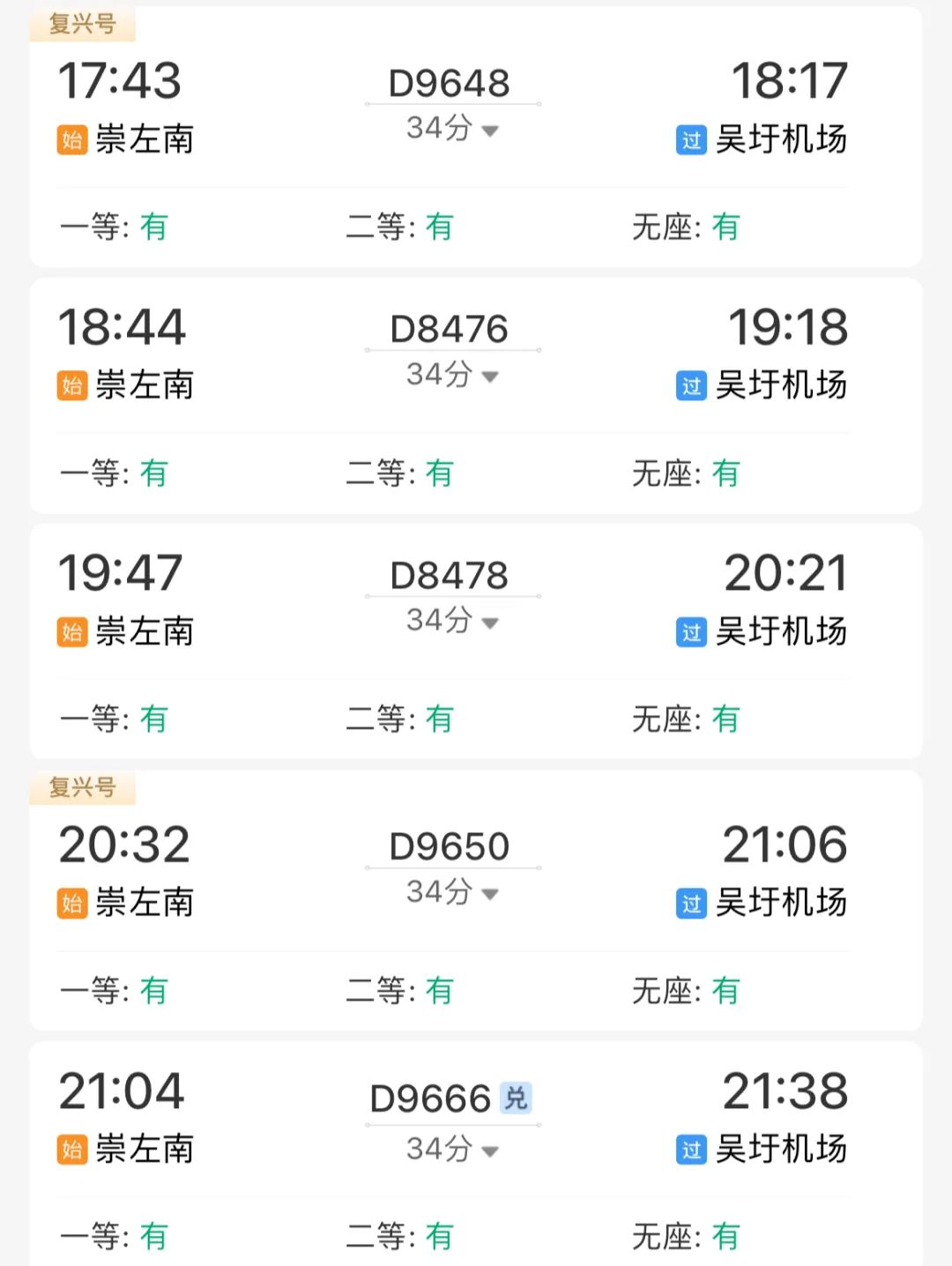This screenshot has width=952, height=1266.
Task: Open train D9648 departing at 17:43
Action: click(449, 84)
